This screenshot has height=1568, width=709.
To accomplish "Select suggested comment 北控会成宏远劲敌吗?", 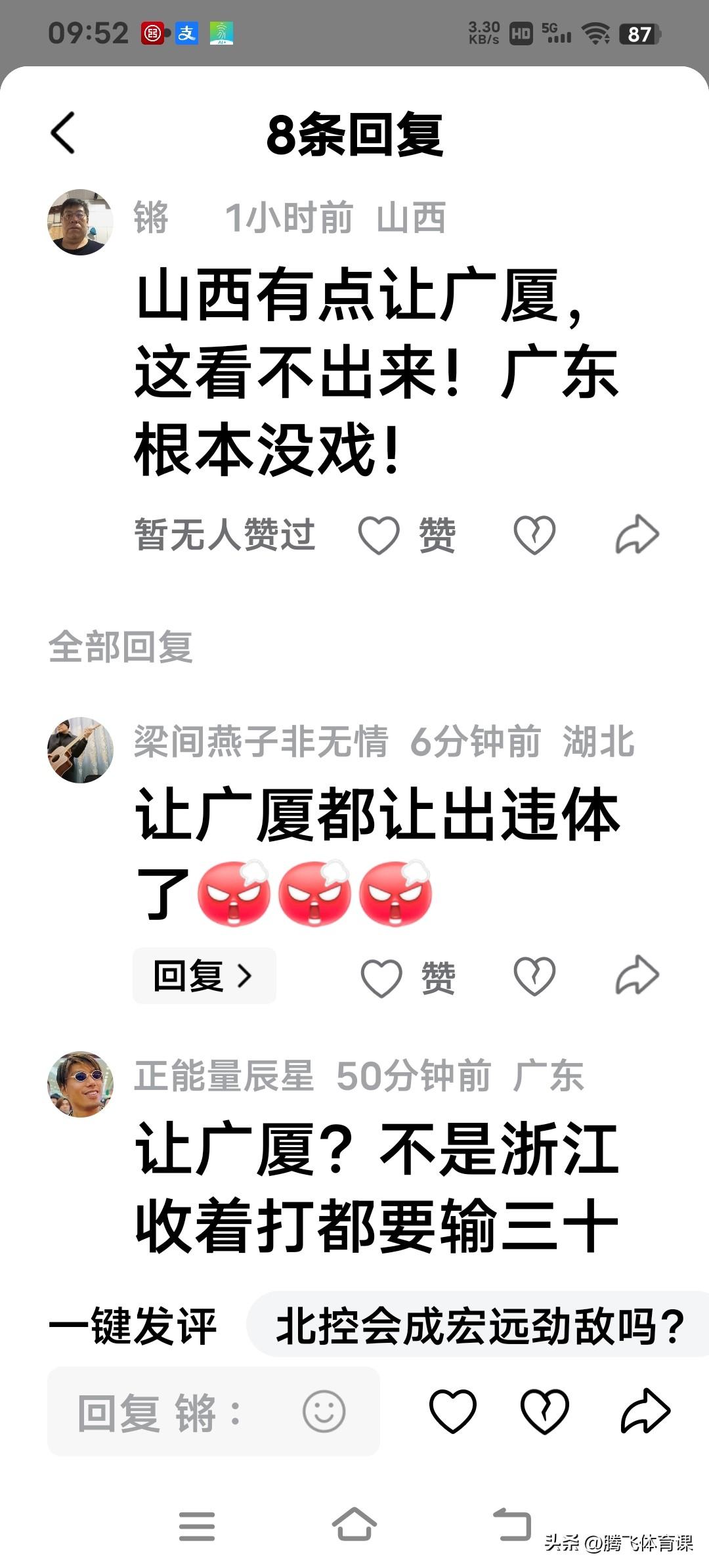I will coord(479,1326).
